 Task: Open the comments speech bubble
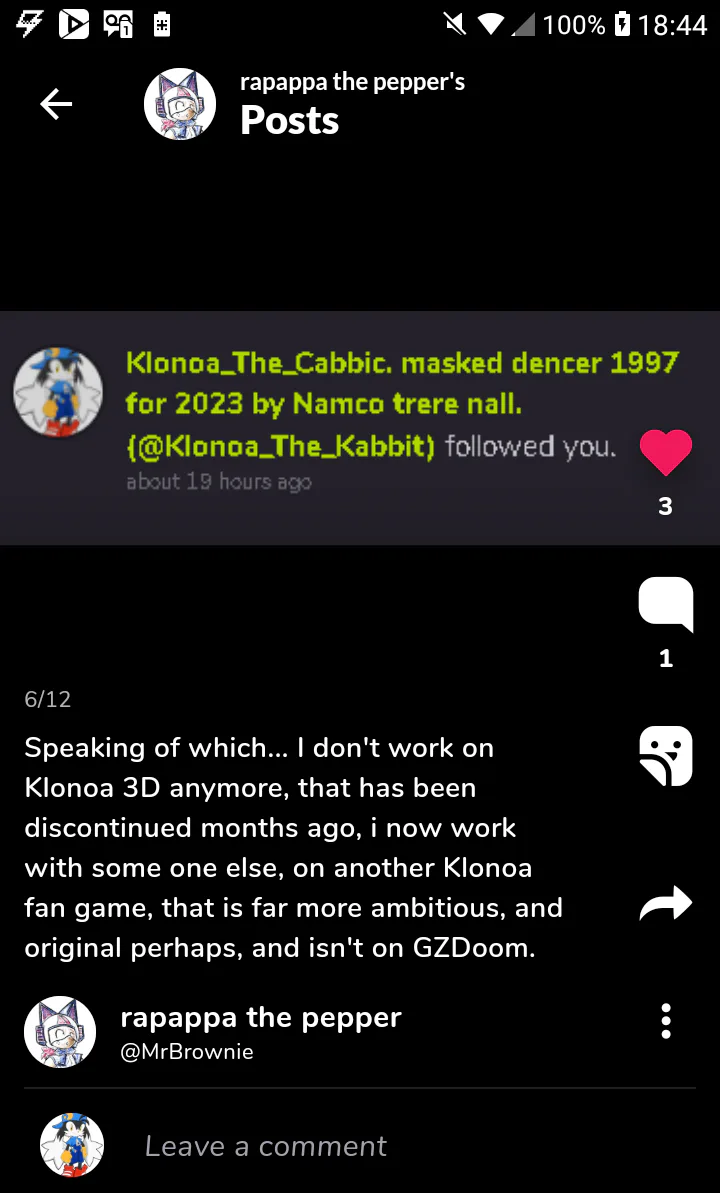[665, 604]
